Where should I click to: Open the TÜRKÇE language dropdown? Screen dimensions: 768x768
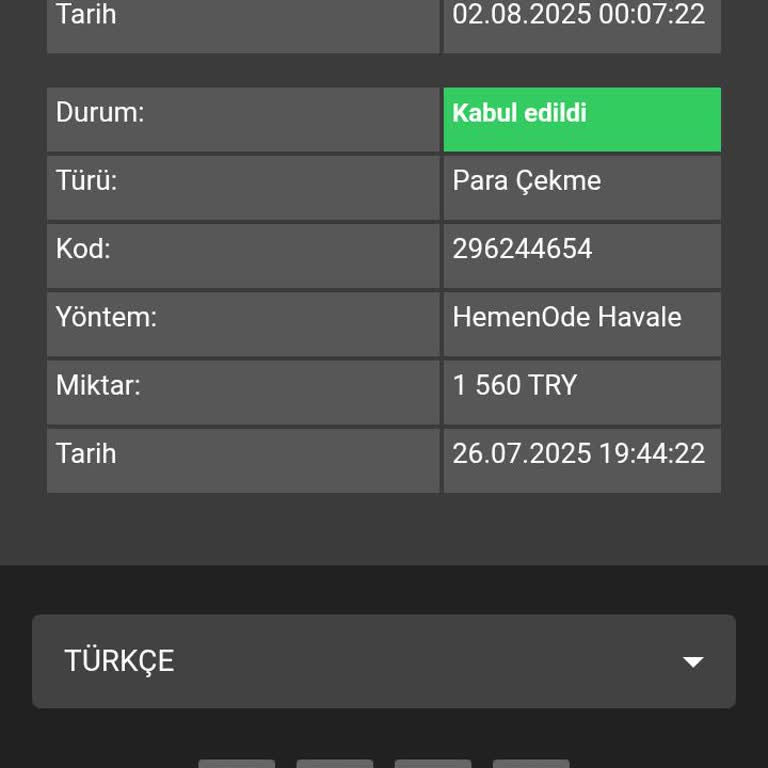pos(384,661)
